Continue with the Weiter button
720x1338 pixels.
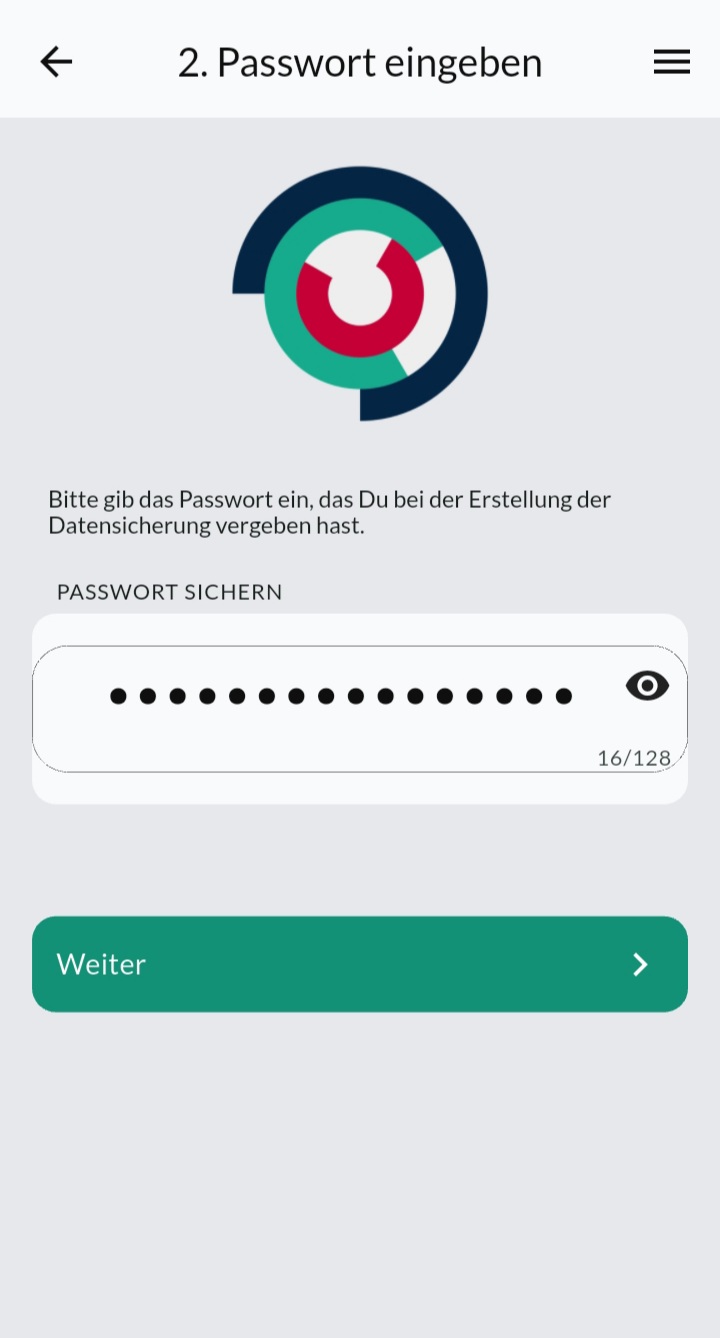pos(360,964)
